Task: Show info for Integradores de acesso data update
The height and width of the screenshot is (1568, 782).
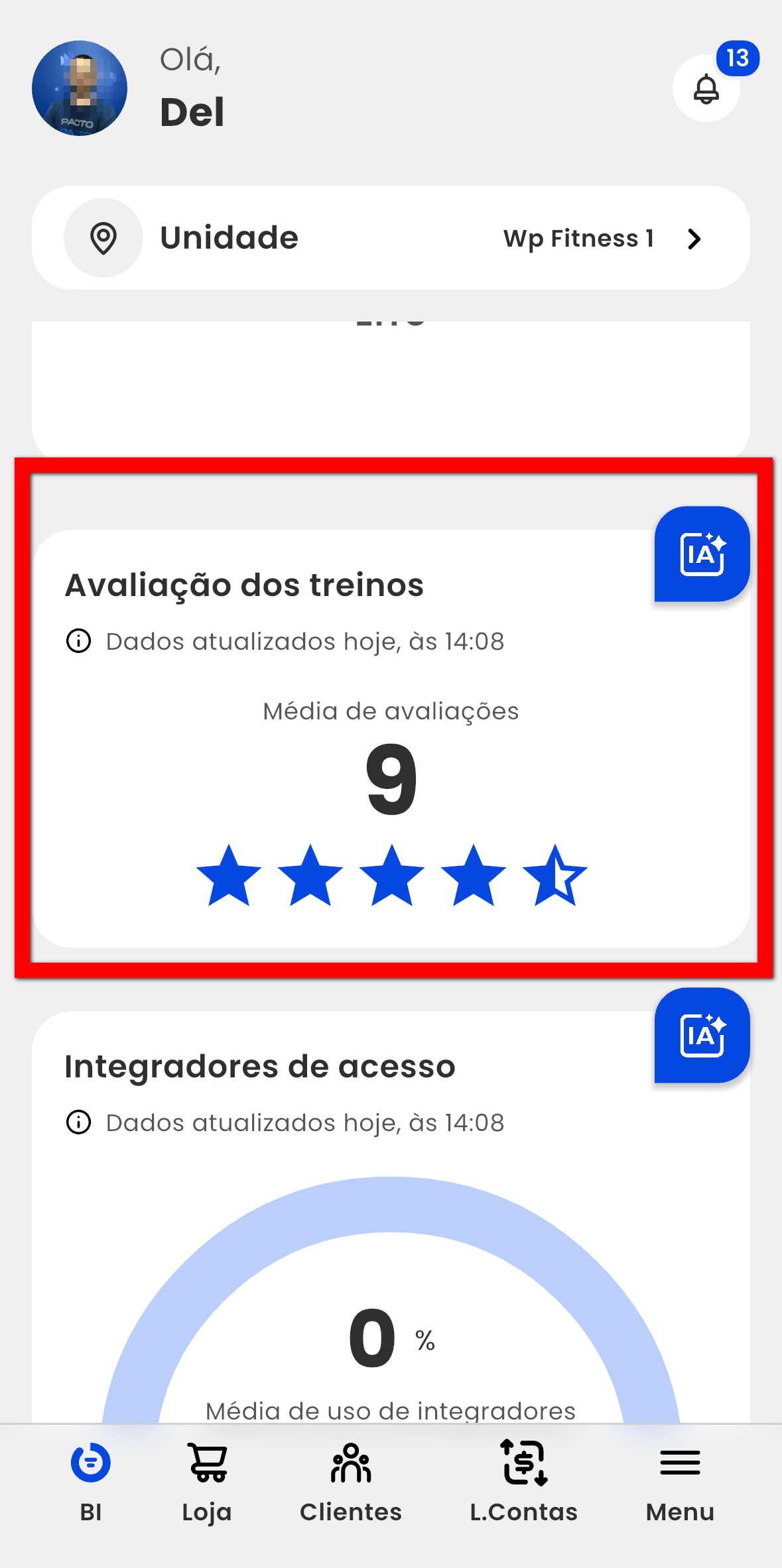Action: [79, 1122]
